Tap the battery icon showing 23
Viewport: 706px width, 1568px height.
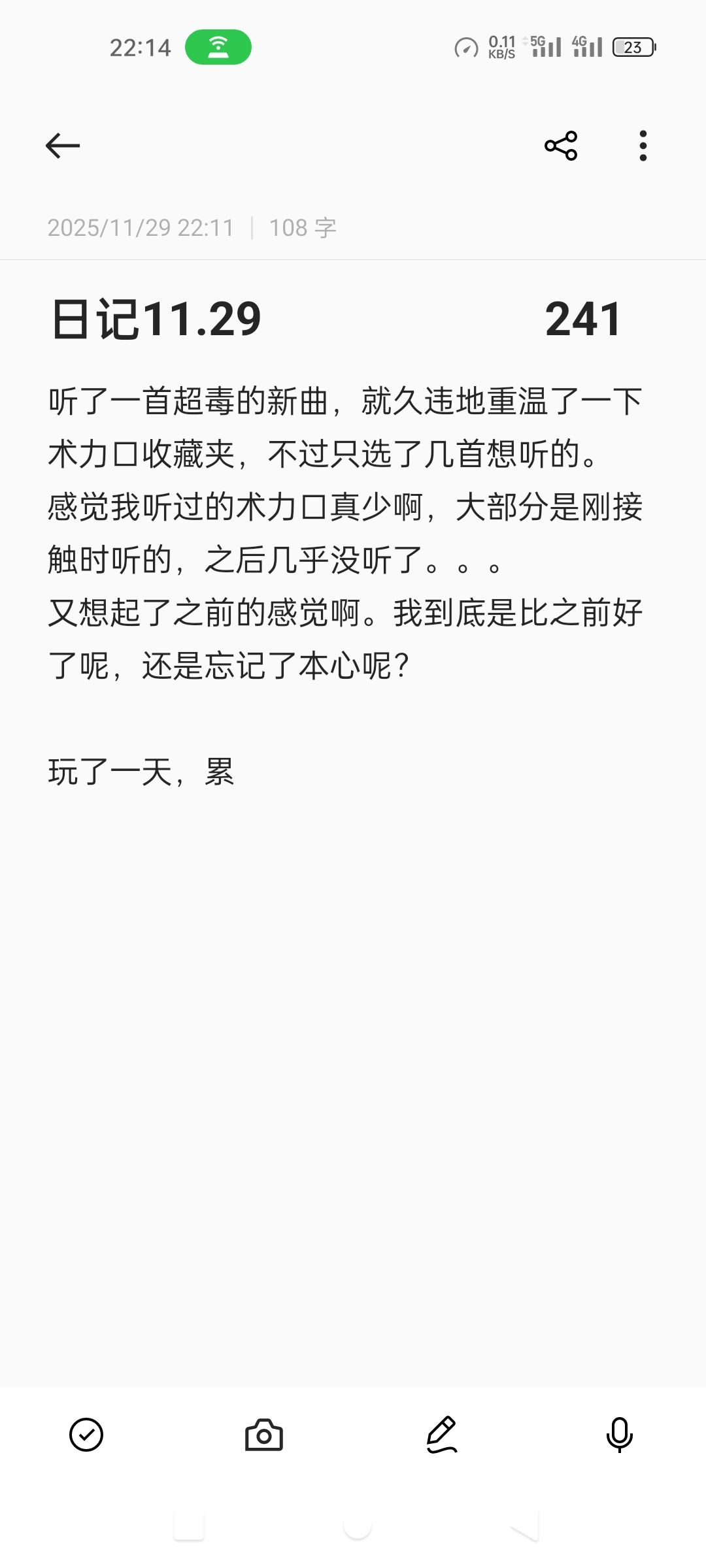[631, 46]
